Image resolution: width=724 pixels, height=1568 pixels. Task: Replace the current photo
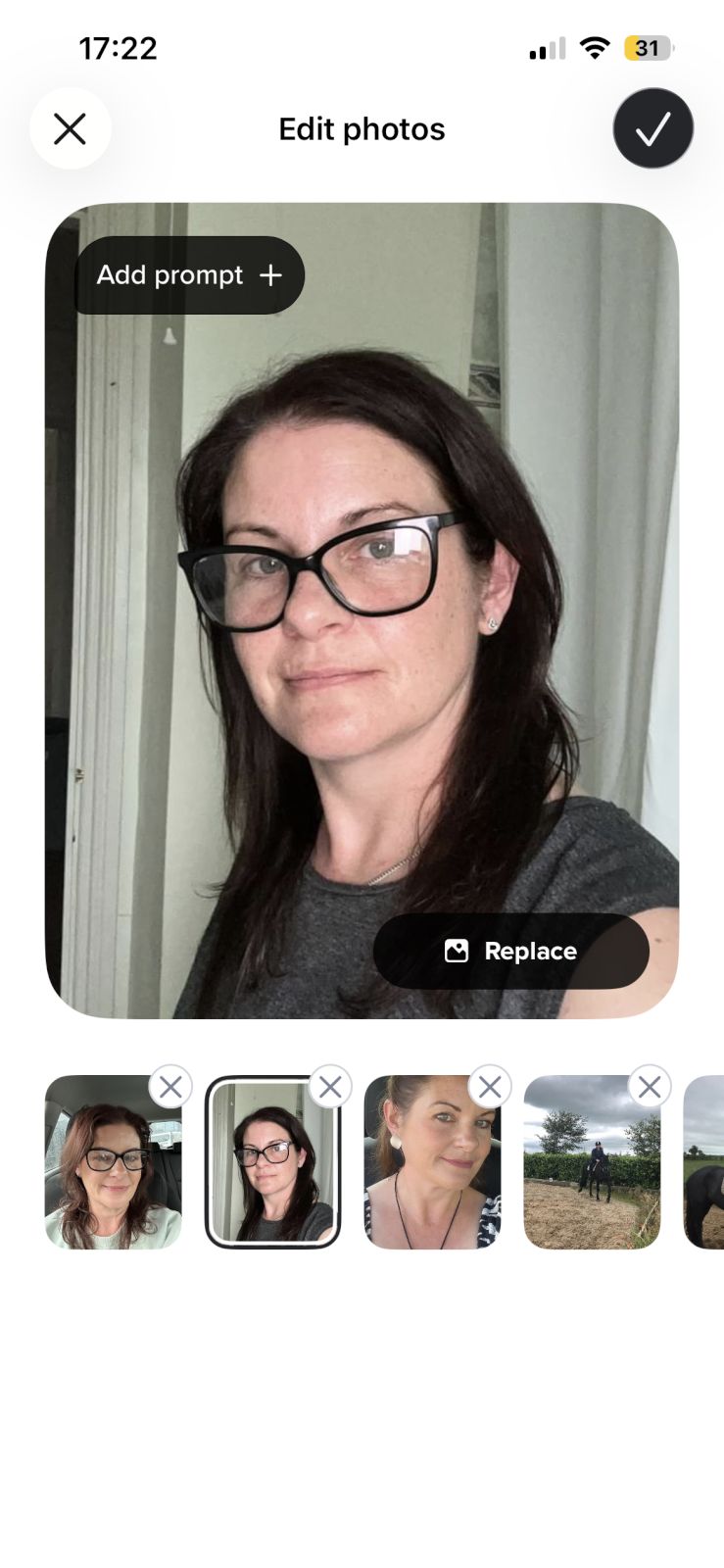[x=510, y=951]
